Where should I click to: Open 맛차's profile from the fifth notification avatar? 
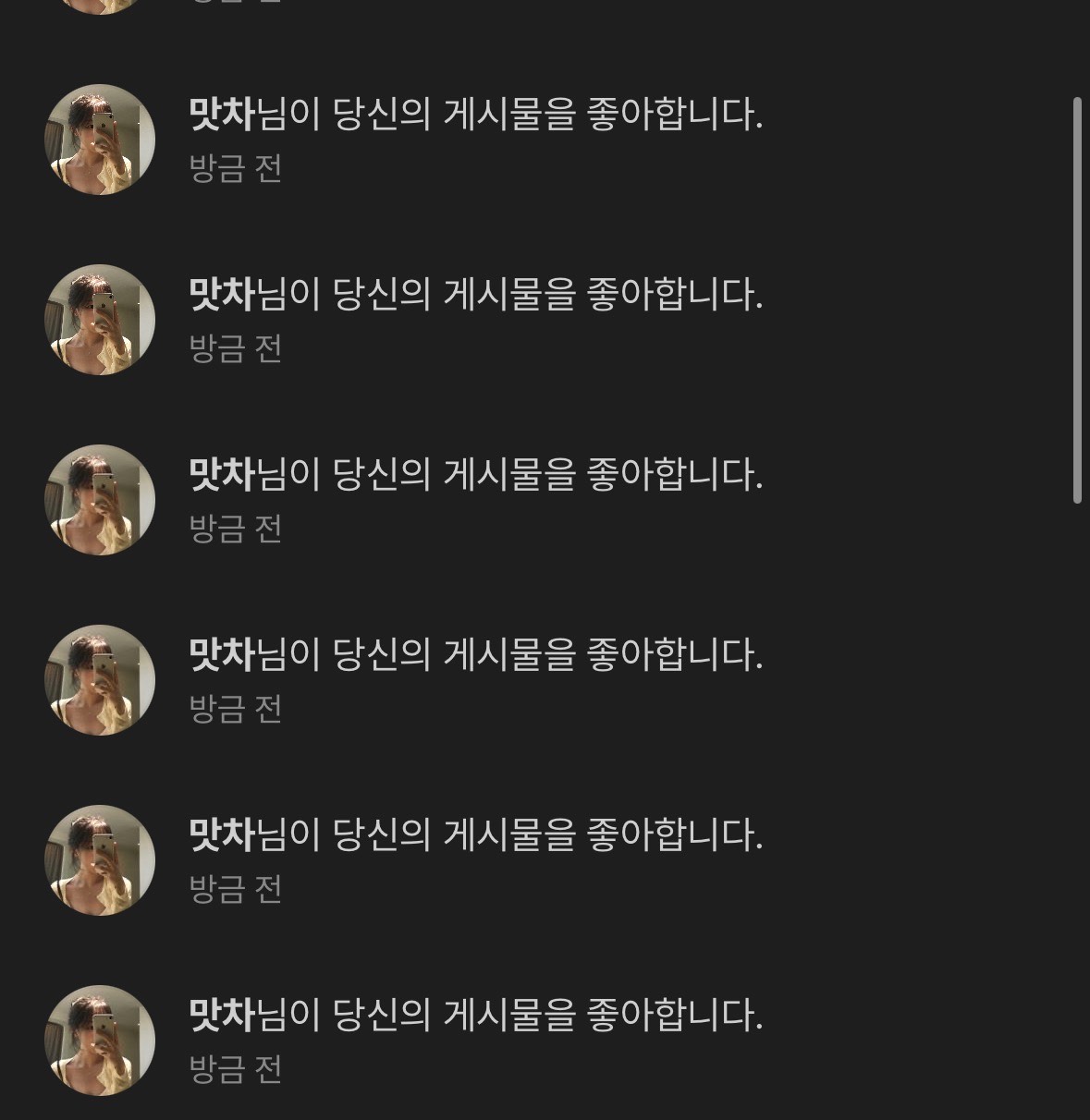coord(100,859)
